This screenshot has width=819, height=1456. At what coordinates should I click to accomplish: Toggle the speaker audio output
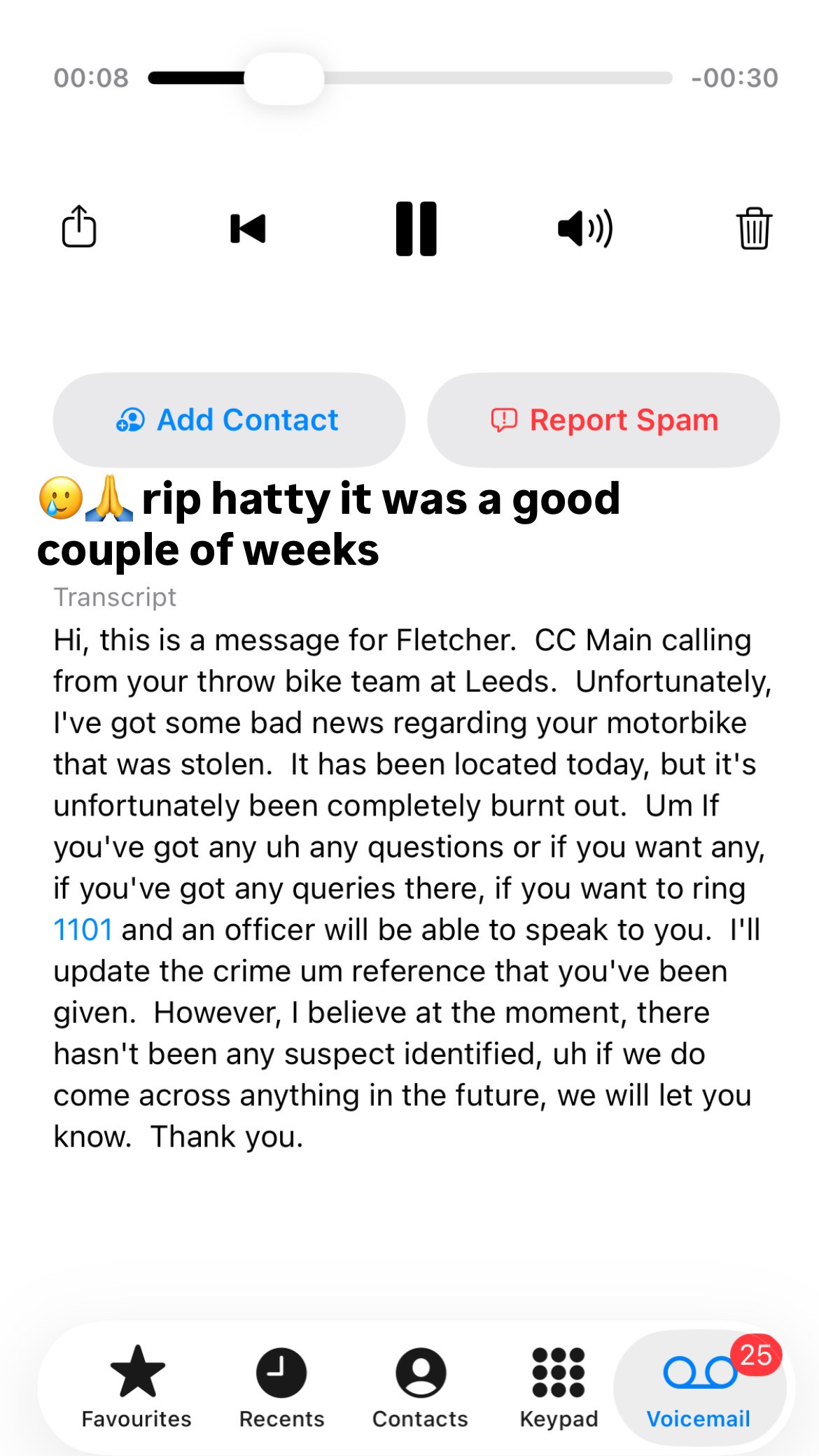click(584, 228)
